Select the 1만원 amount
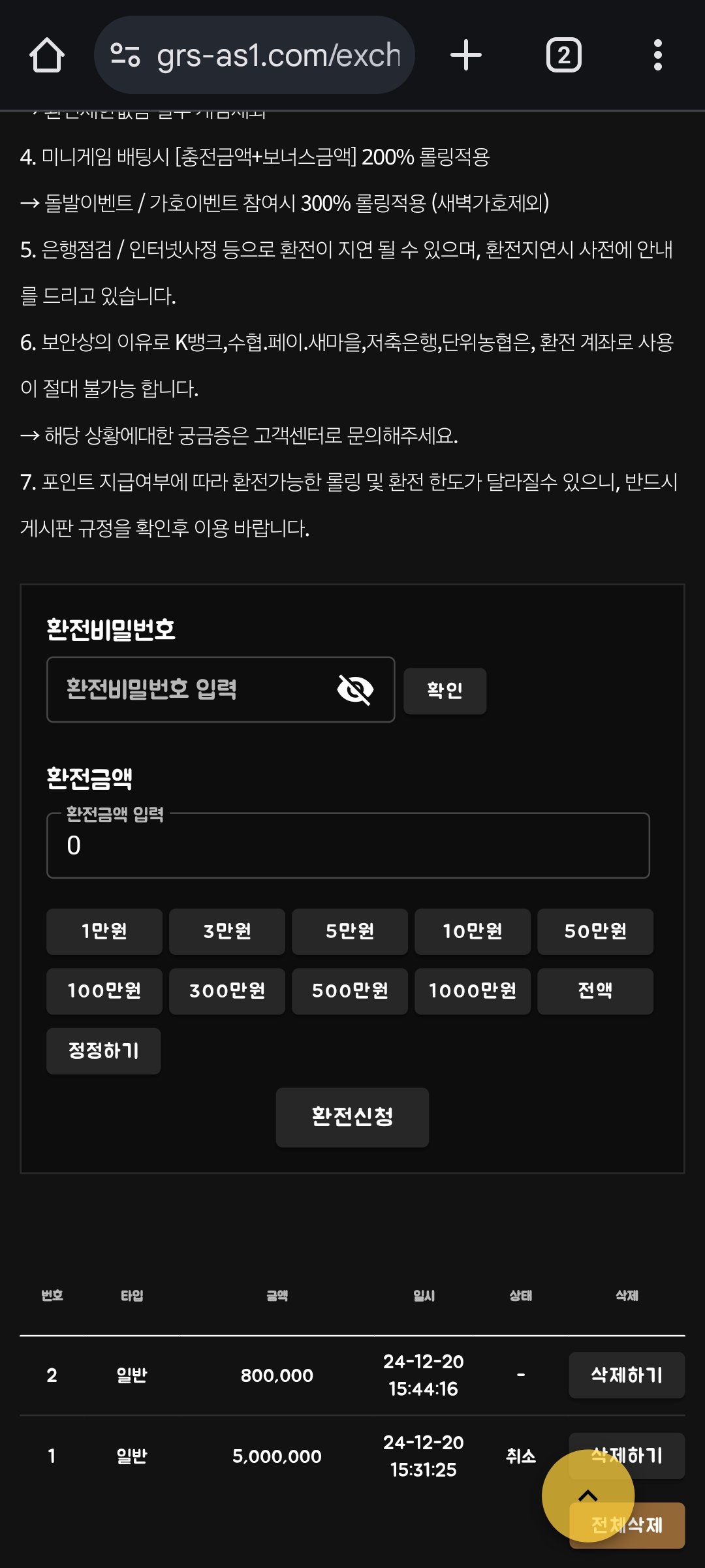The height and width of the screenshot is (1568, 705). coord(104,932)
